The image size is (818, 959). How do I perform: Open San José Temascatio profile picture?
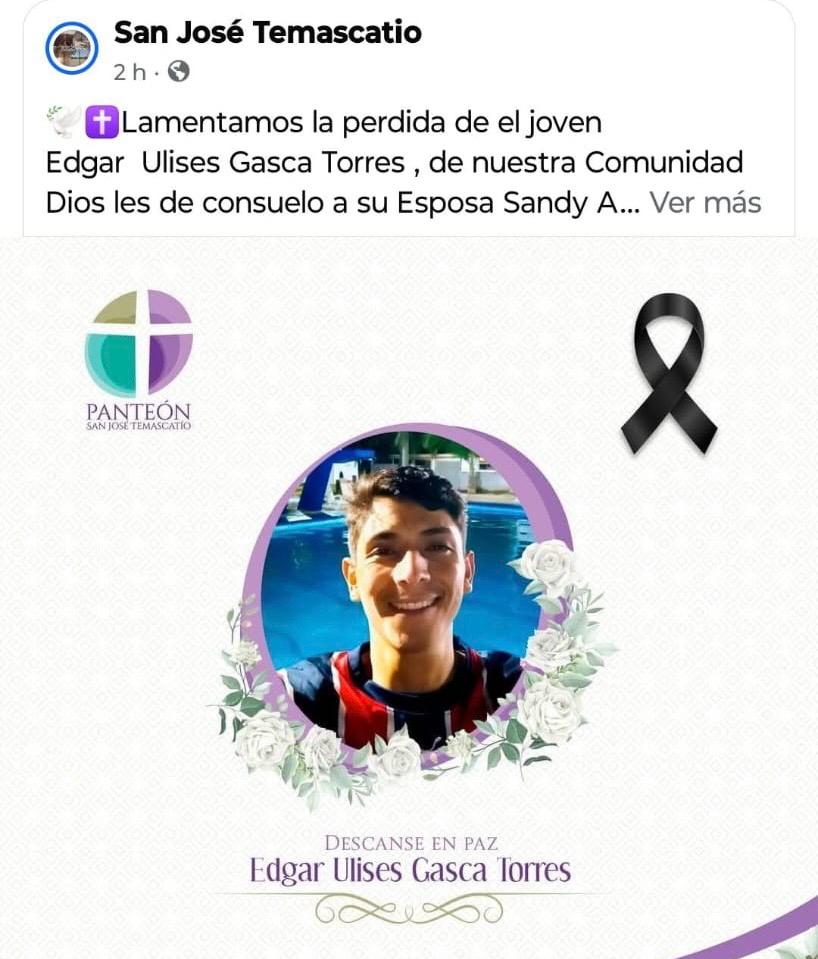pyautogui.click(x=72, y=47)
